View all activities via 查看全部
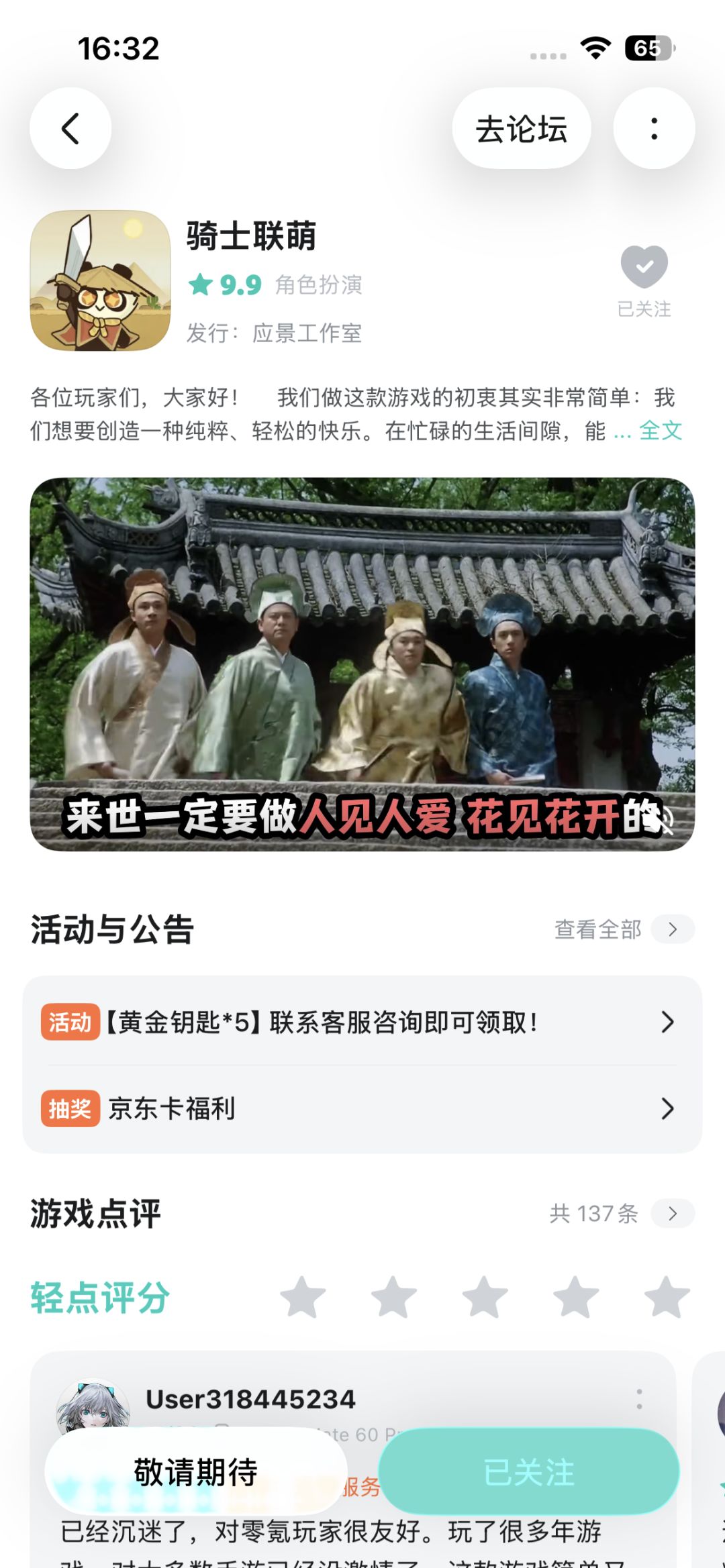This screenshot has width=725, height=1568. [x=624, y=929]
